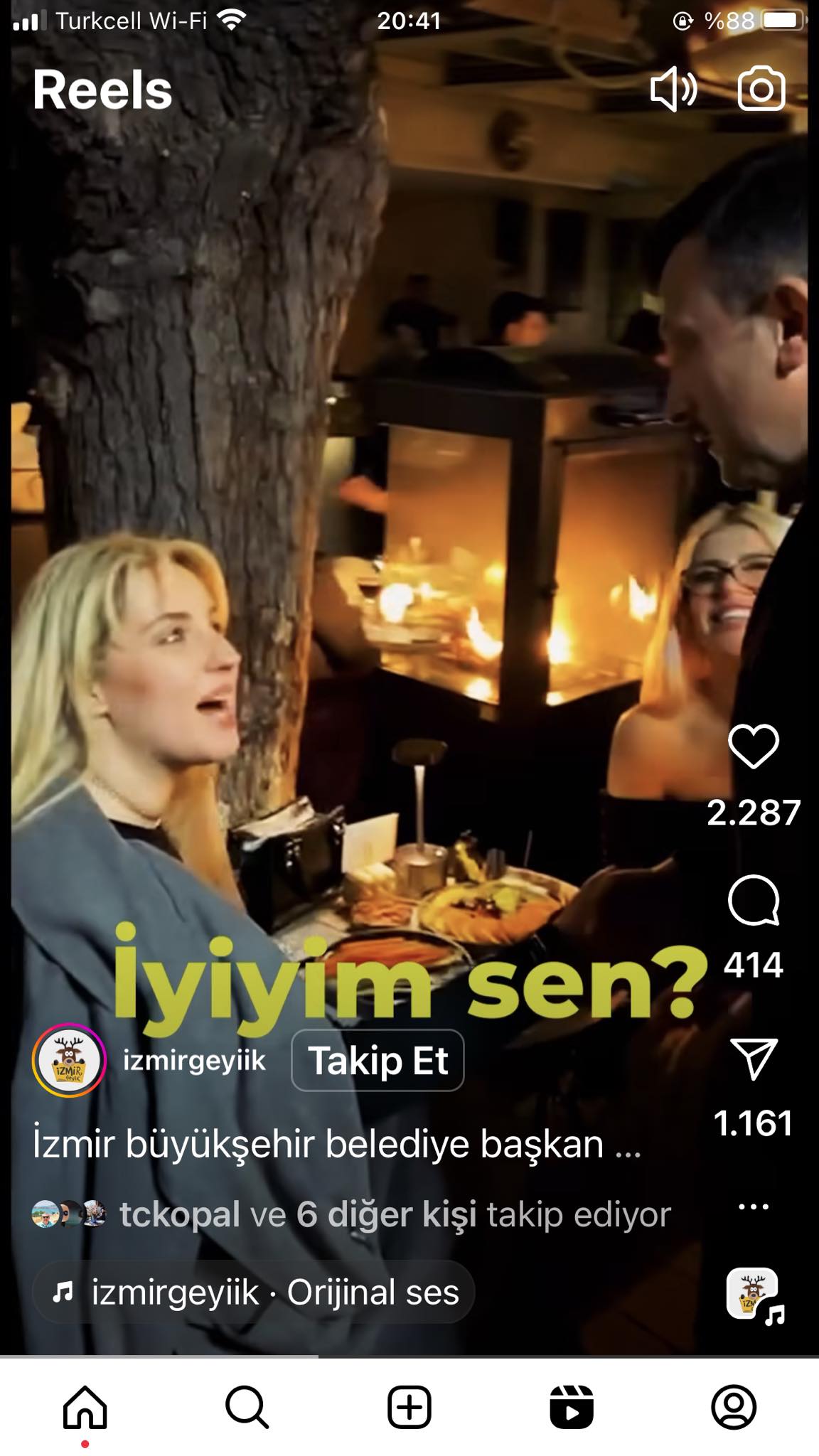Switch to the Search tab

pos(247,1407)
